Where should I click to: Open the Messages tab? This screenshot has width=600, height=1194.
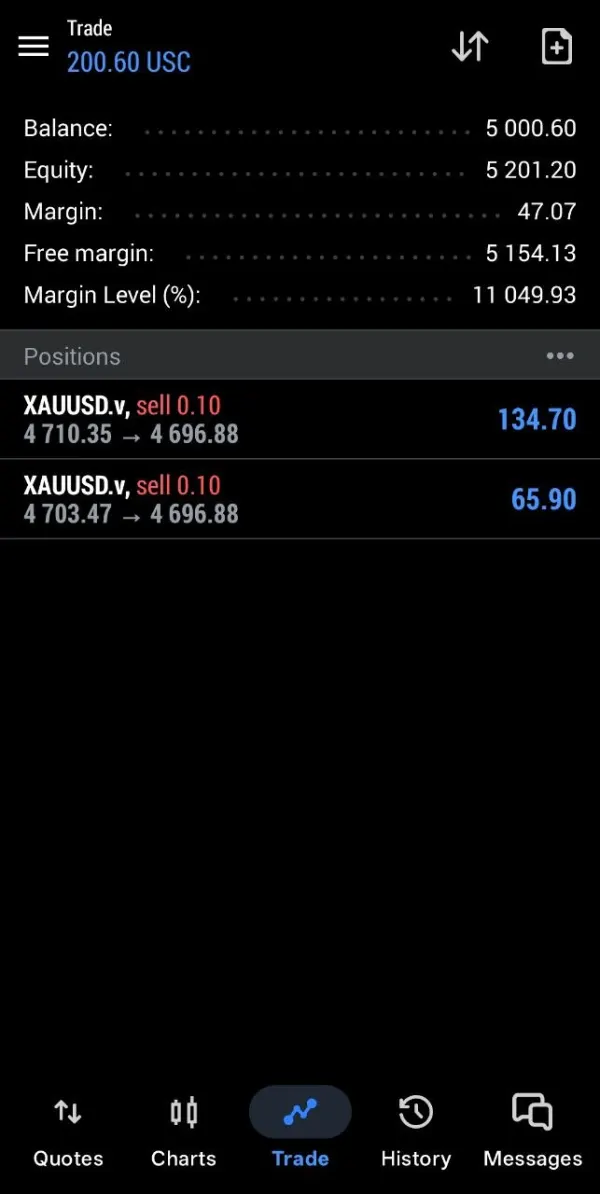[x=532, y=1130]
